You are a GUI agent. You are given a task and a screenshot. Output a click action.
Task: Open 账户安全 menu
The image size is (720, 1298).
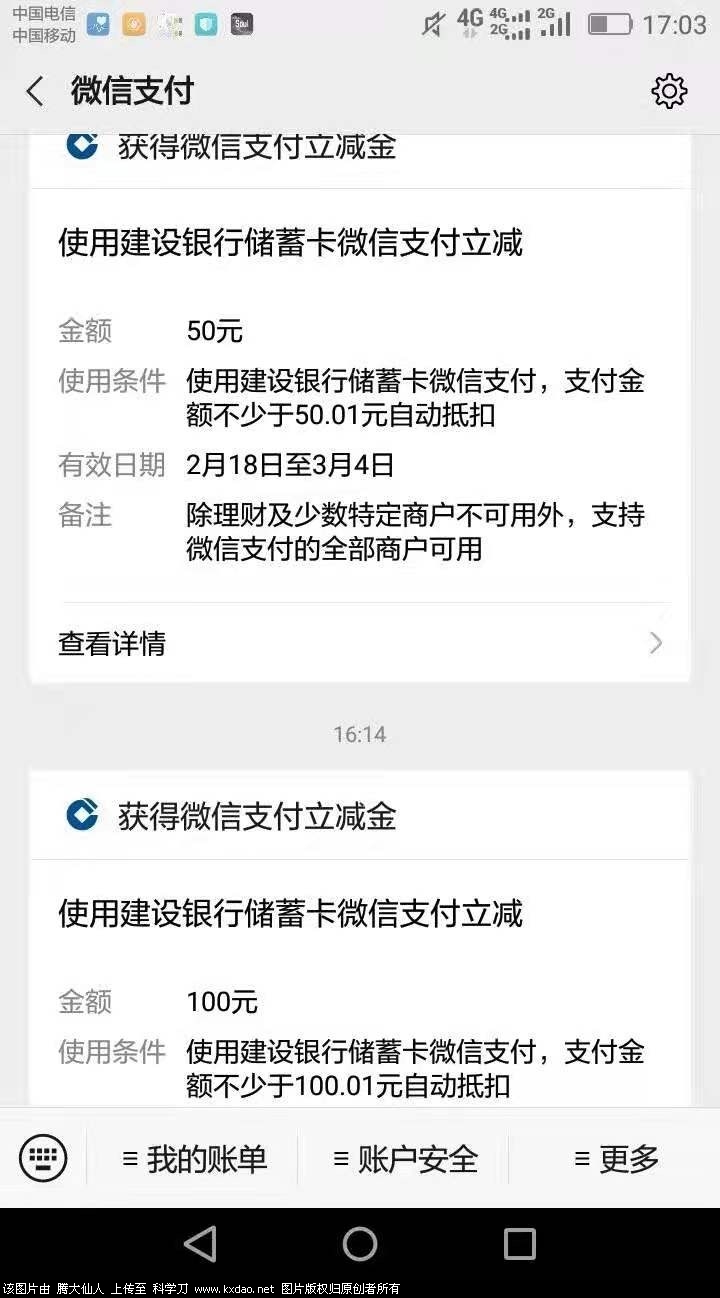405,1159
